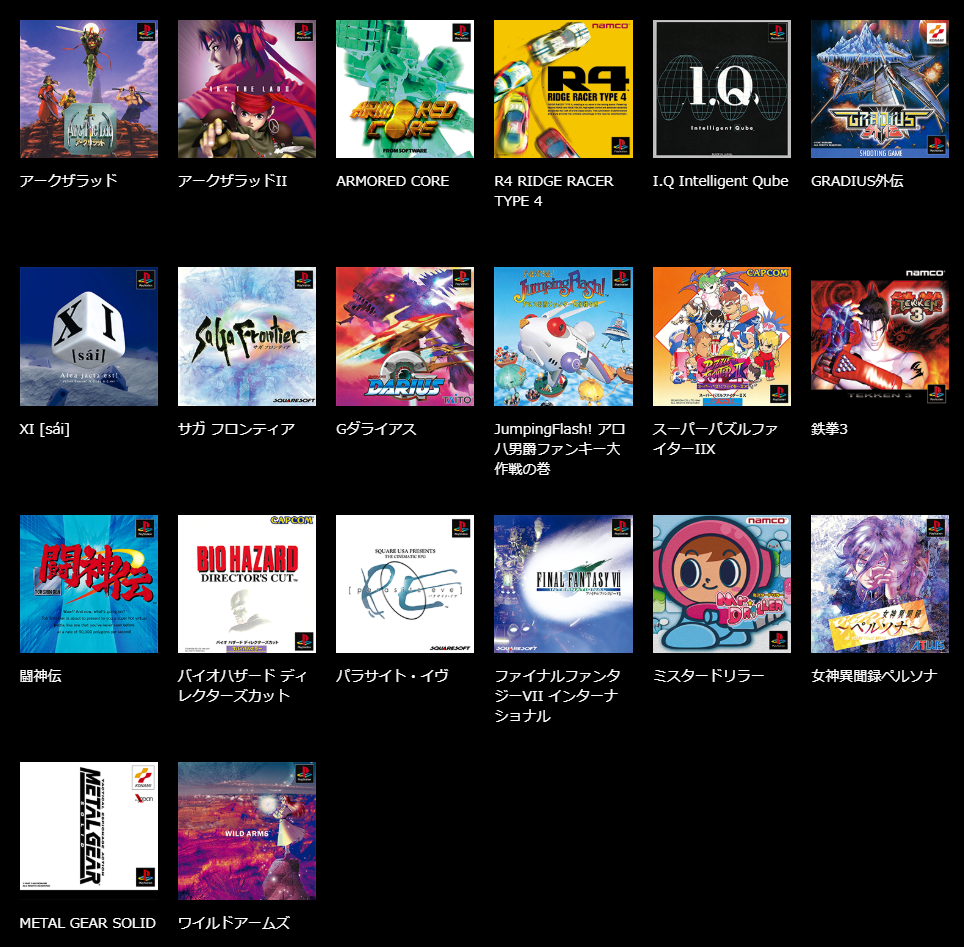Open the ミスタードリラー game tile

click(721, 584)
